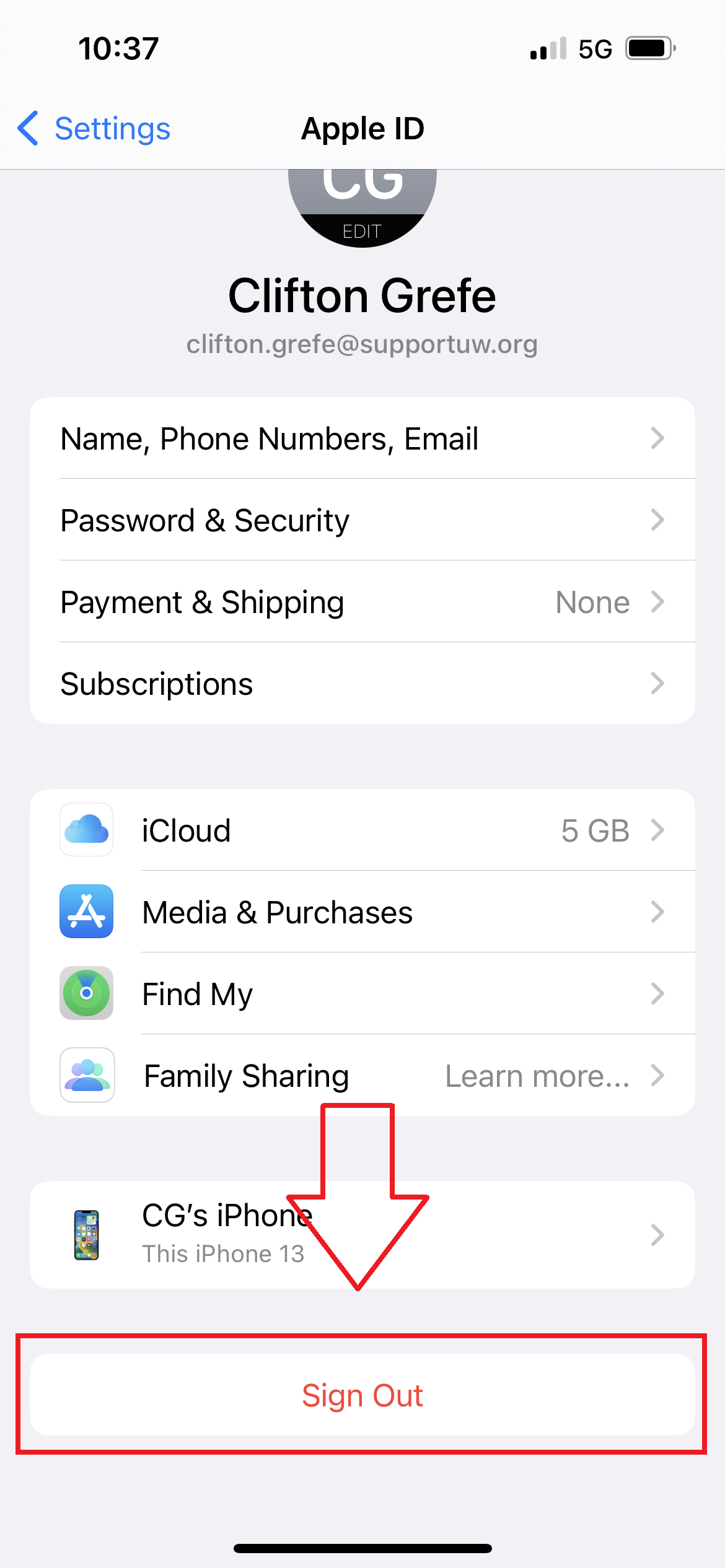Go back to Settings
Image resolution: width=725 pixels, height=1568 pixels.
tap(94, 129)
